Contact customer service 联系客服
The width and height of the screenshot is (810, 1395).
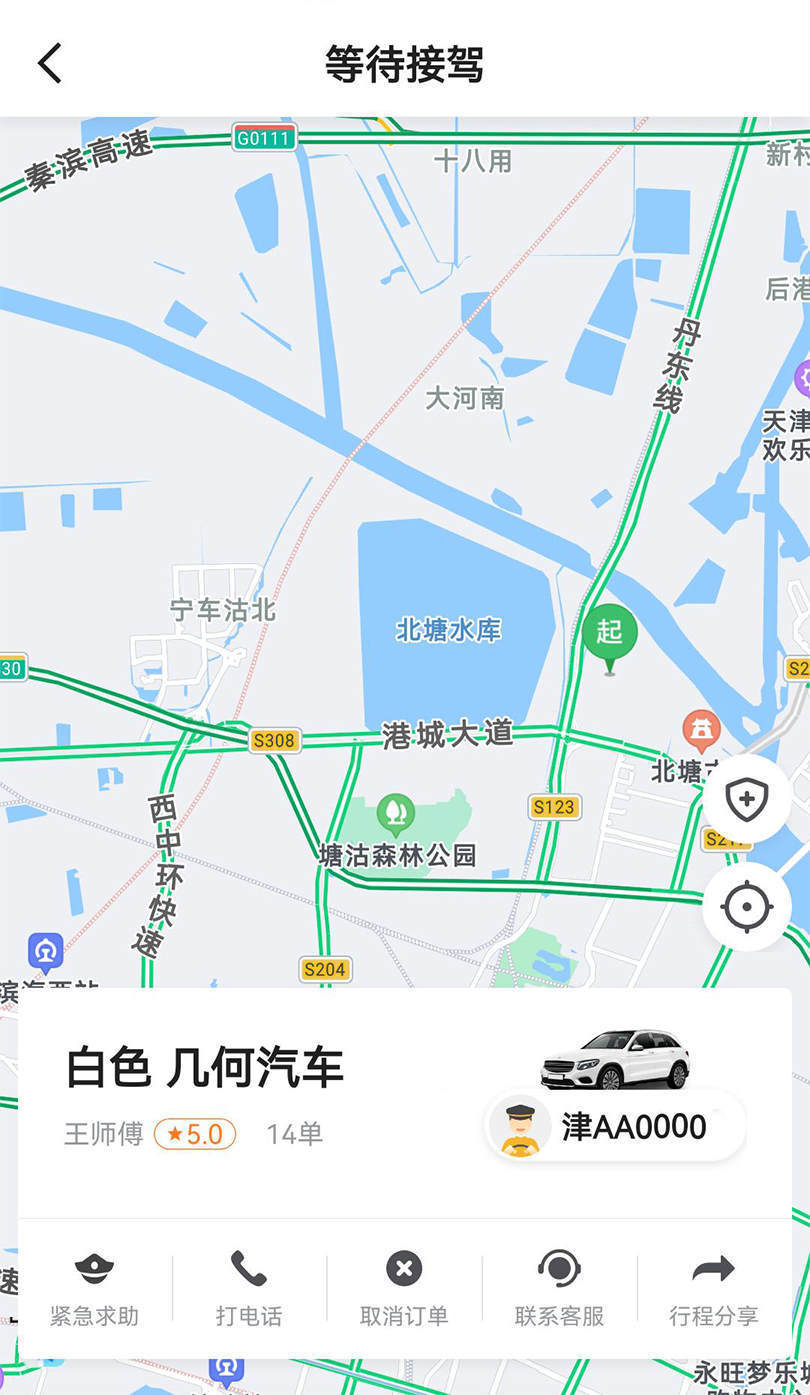click(x=559, y=1288)
